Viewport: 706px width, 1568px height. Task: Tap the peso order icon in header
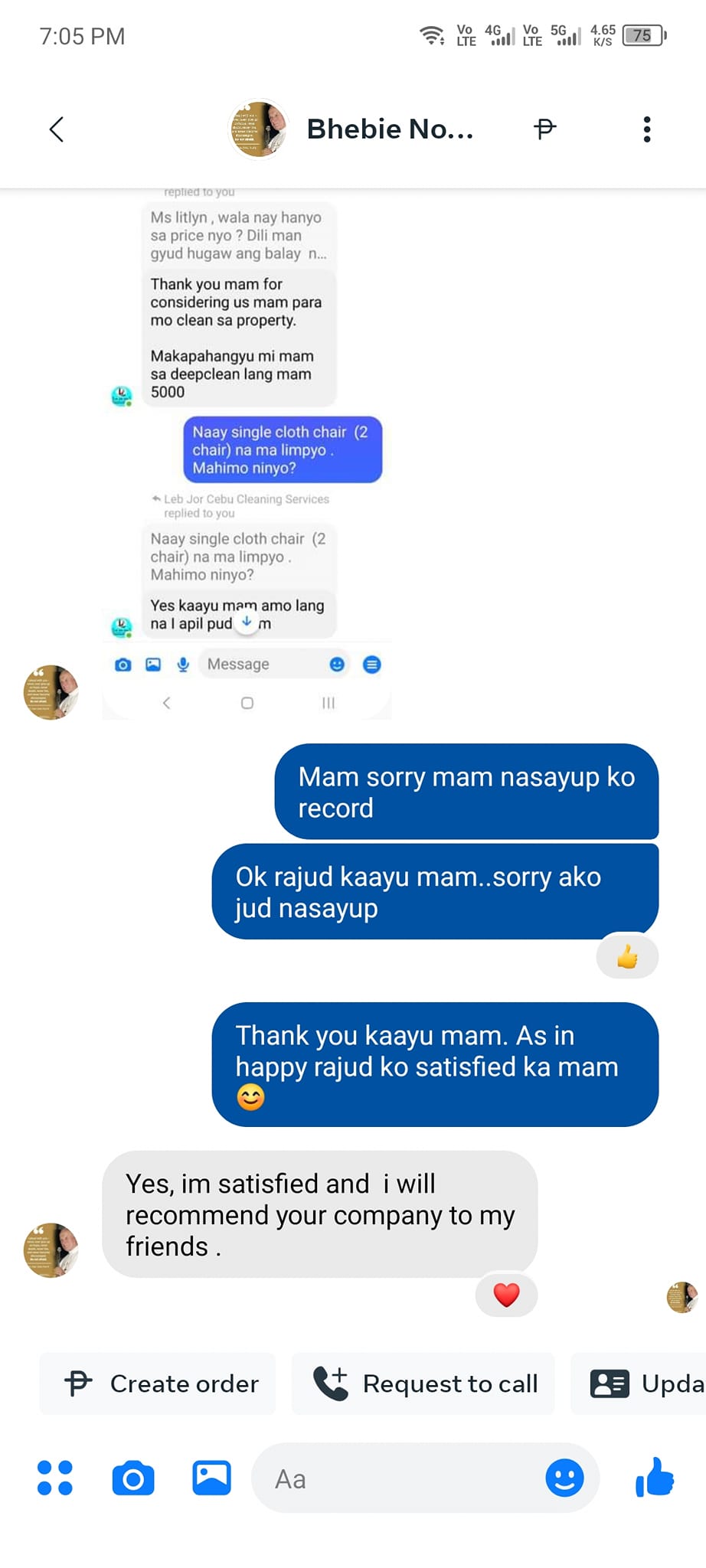pyautogui.click(x=544, y=129)
